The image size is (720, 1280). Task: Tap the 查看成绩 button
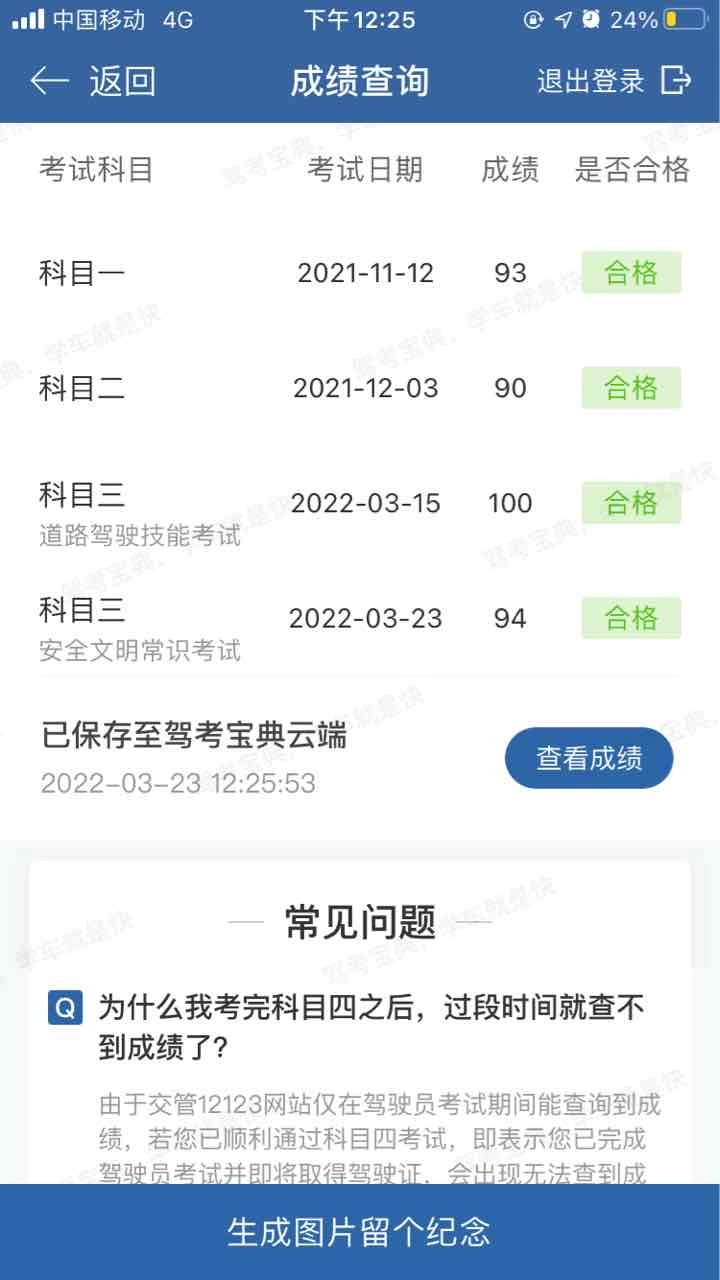coord(589,759)
